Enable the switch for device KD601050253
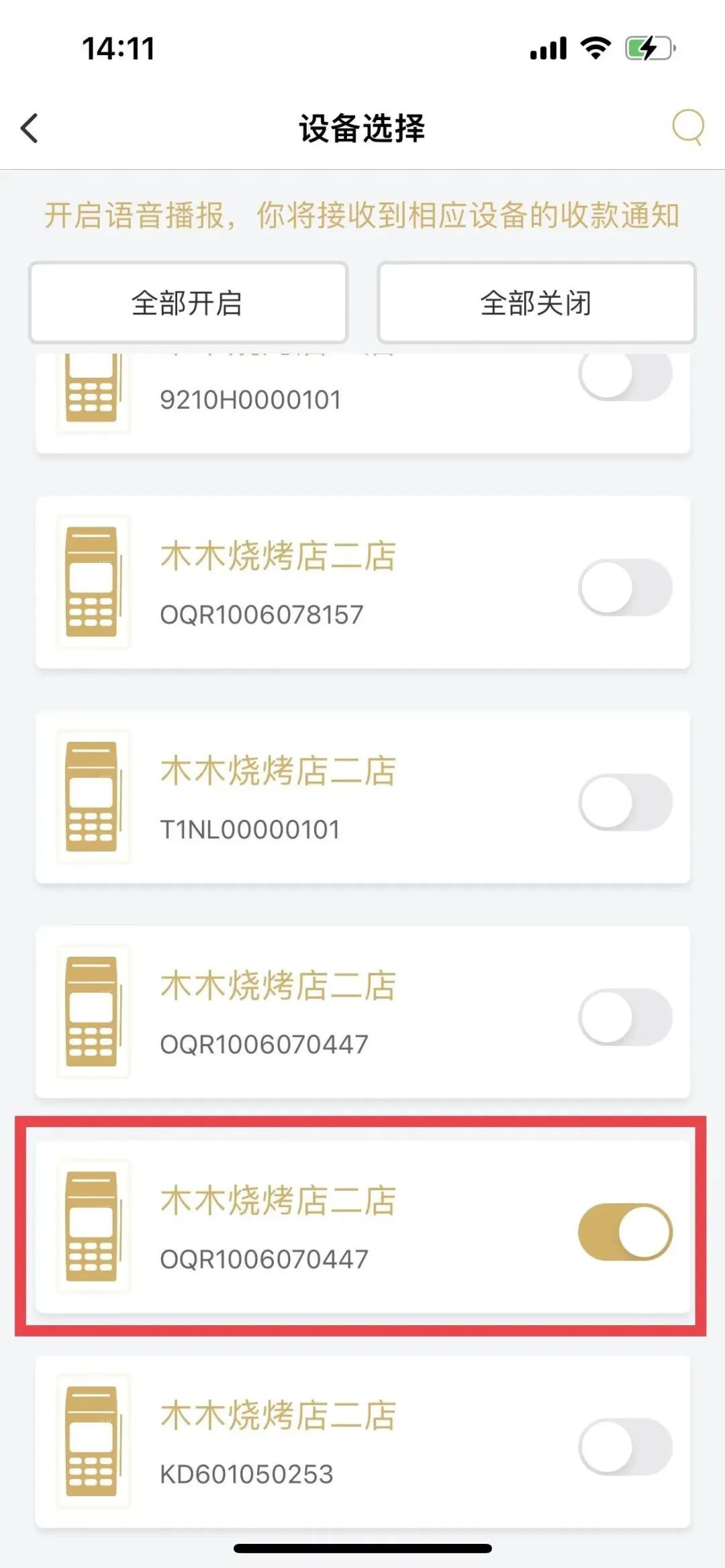This screenshot has width=725, height=1568. [625, 1447]
